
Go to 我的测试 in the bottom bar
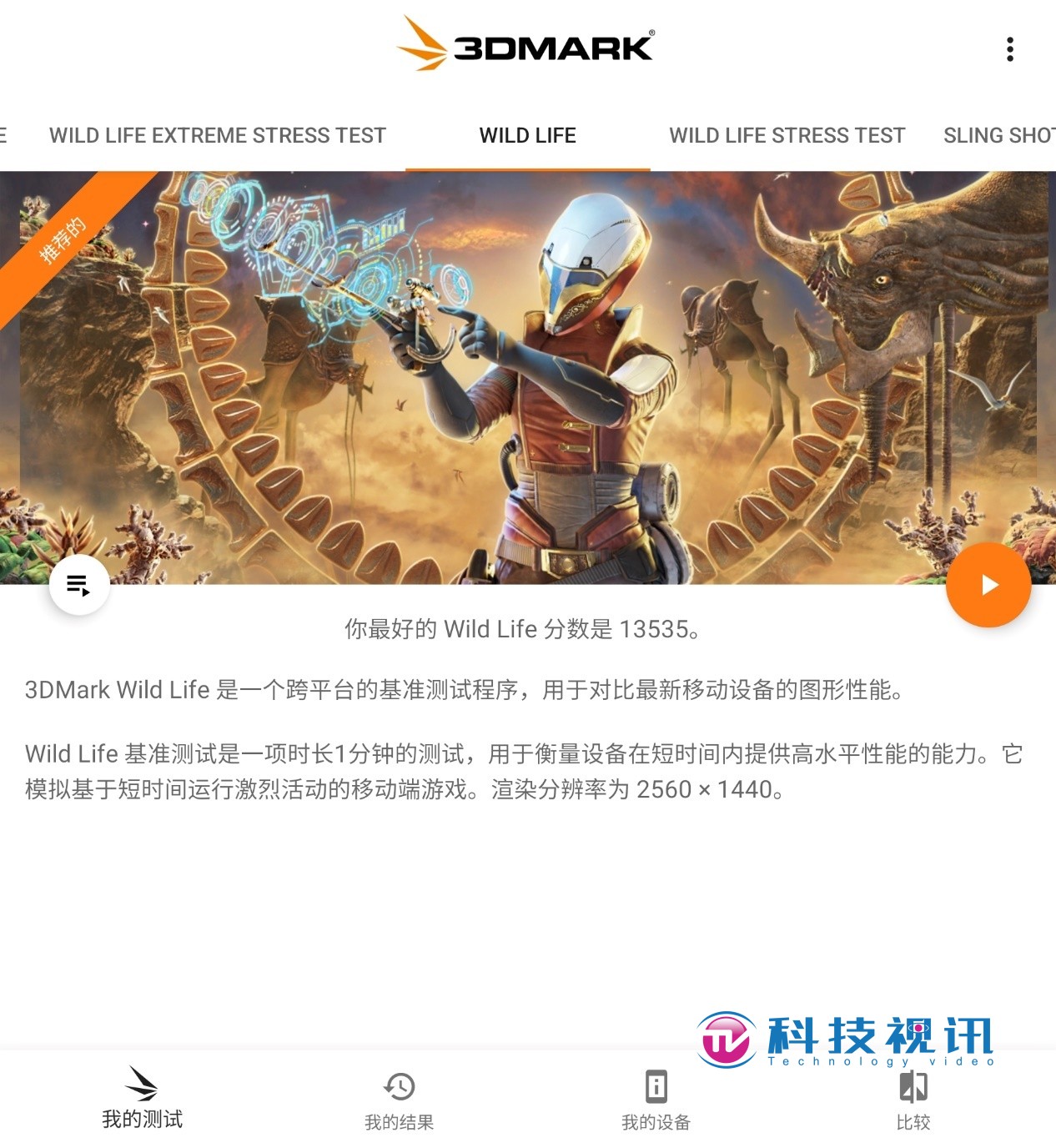pyautogui.click(x=142, y=1100)
